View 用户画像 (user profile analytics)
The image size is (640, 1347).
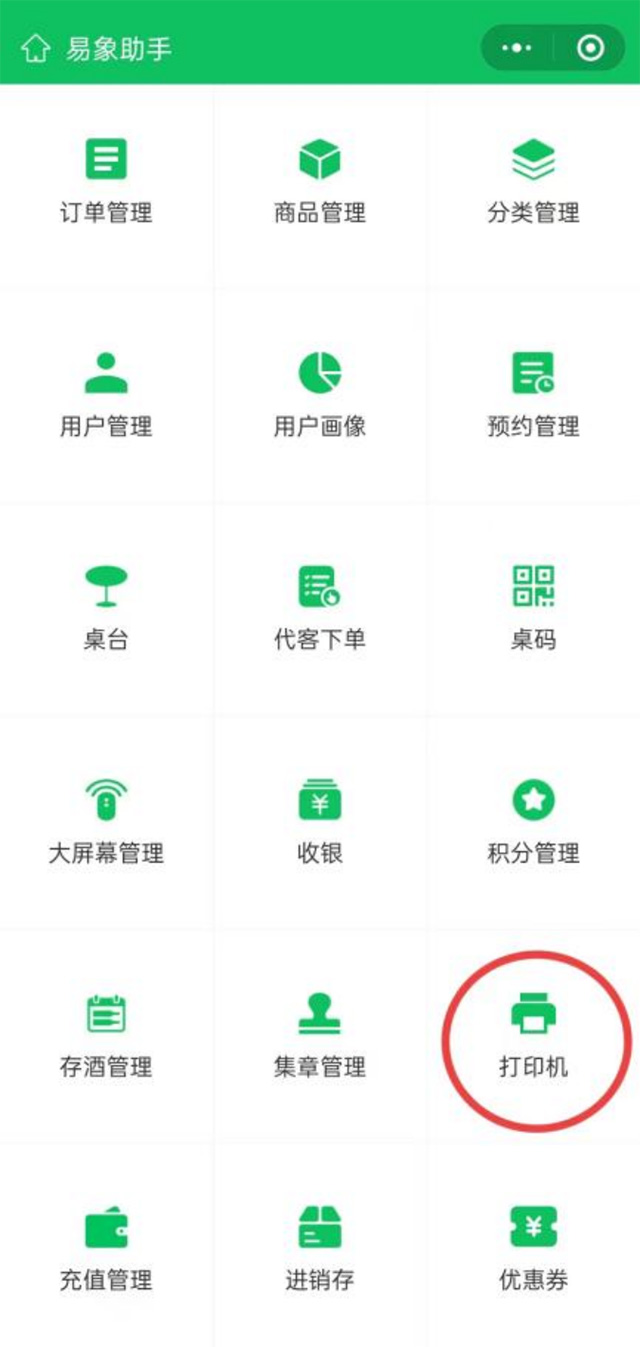(x=320, y=395)
